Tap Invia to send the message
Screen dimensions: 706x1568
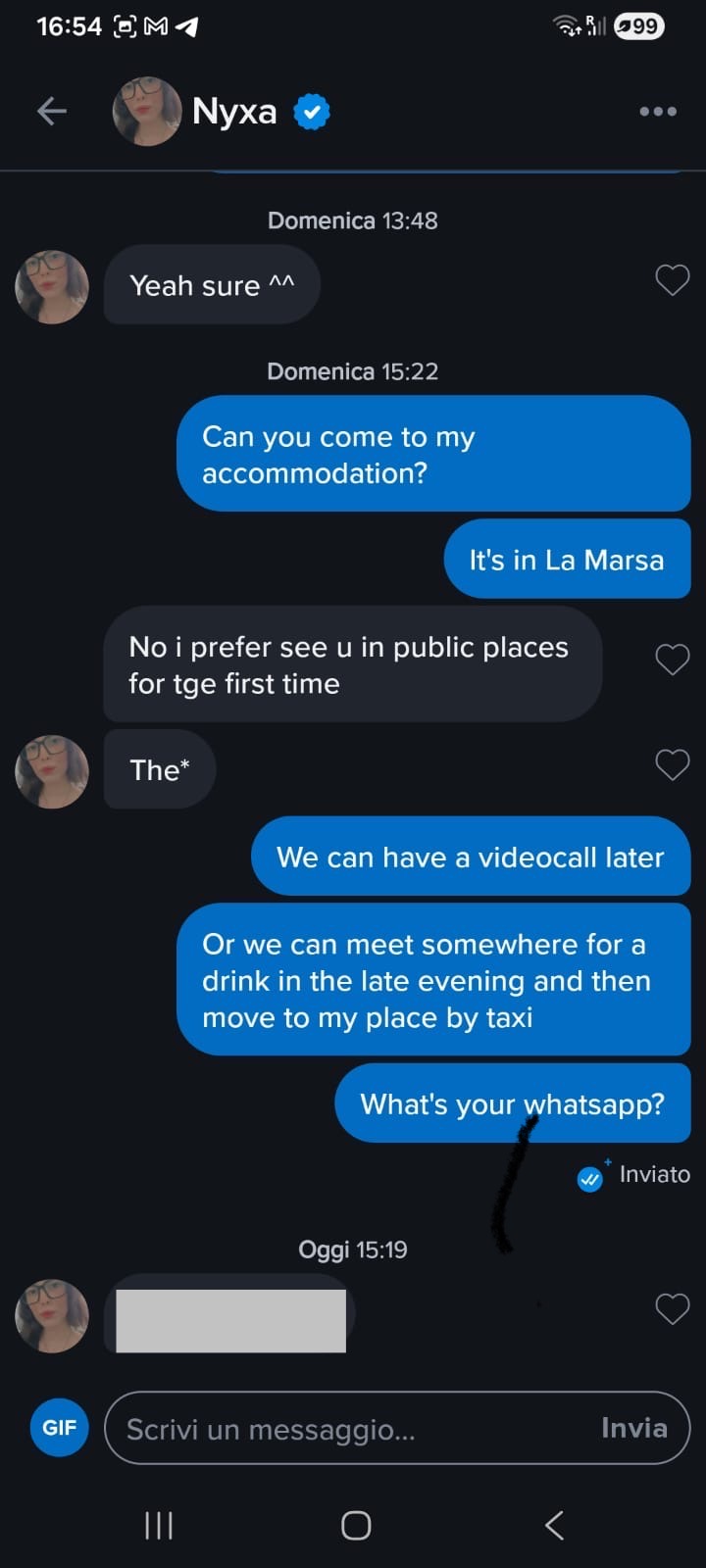click(x=633, y=1429)
